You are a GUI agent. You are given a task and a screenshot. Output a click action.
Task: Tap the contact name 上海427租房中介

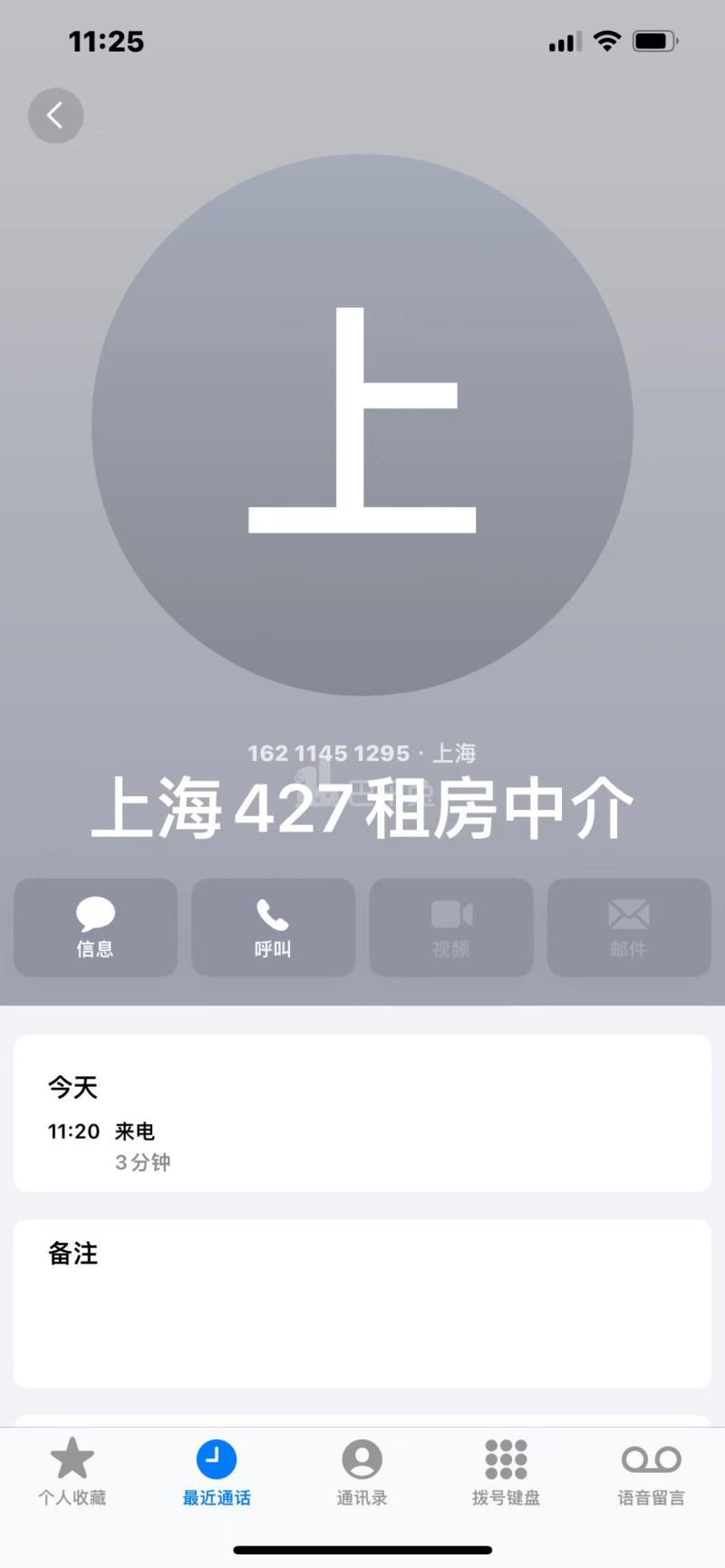tap(362, 809)
